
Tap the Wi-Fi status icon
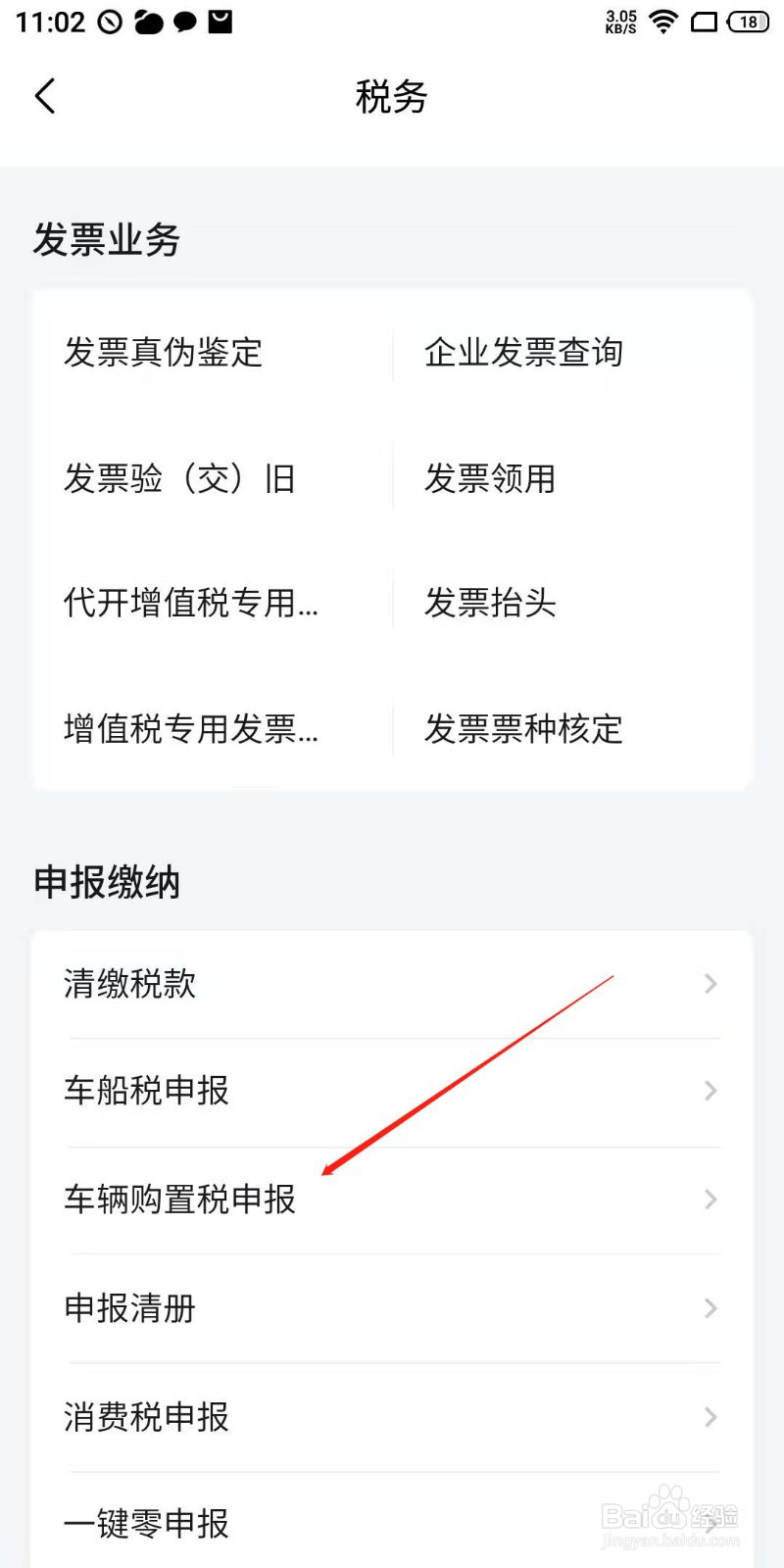(663, 22)
